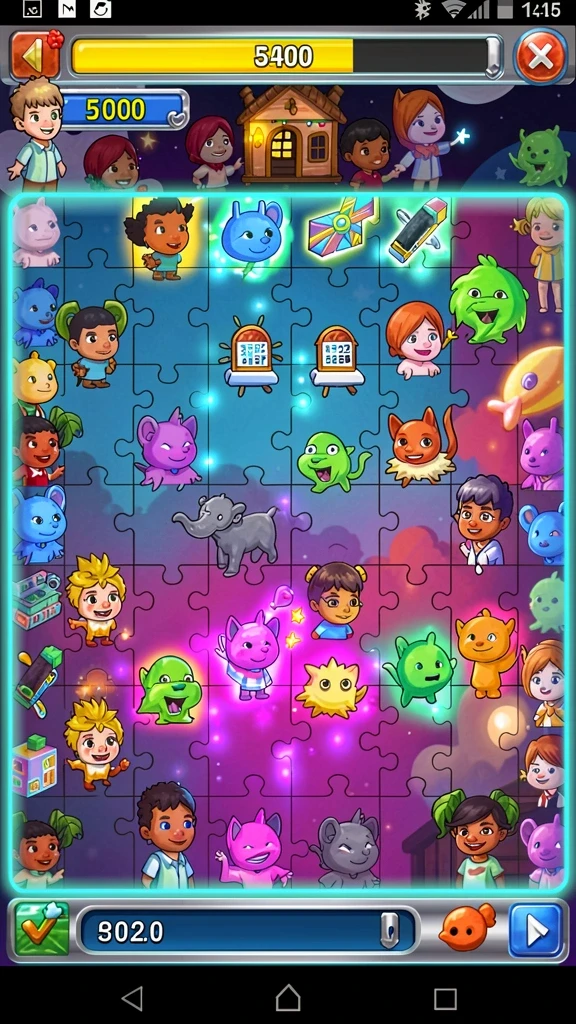Return to the home screen
The width and height of the screenshot is (576, 1024).
point(287,999)
